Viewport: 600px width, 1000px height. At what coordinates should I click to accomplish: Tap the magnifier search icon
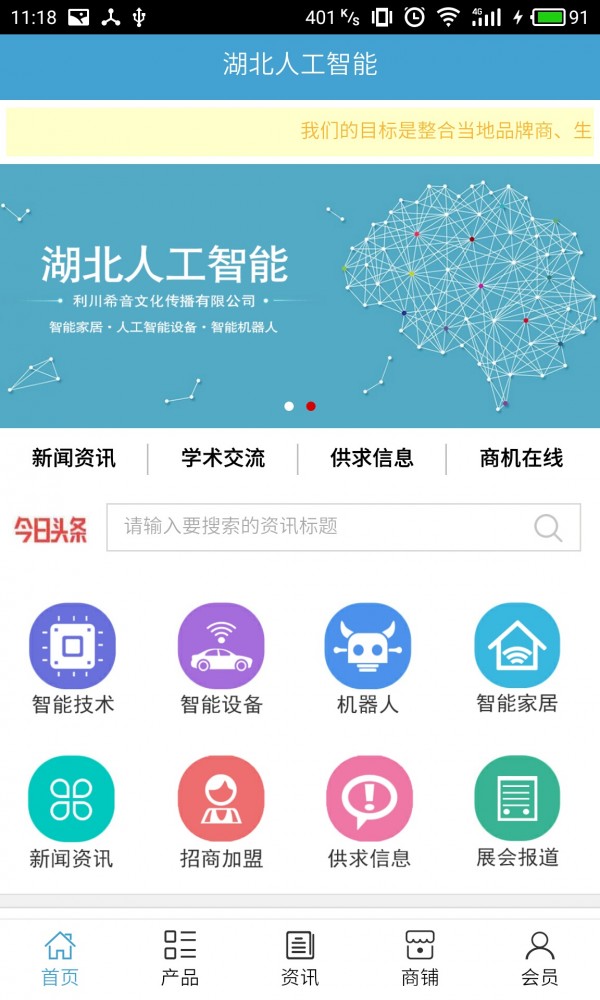(x=548, y=527)
